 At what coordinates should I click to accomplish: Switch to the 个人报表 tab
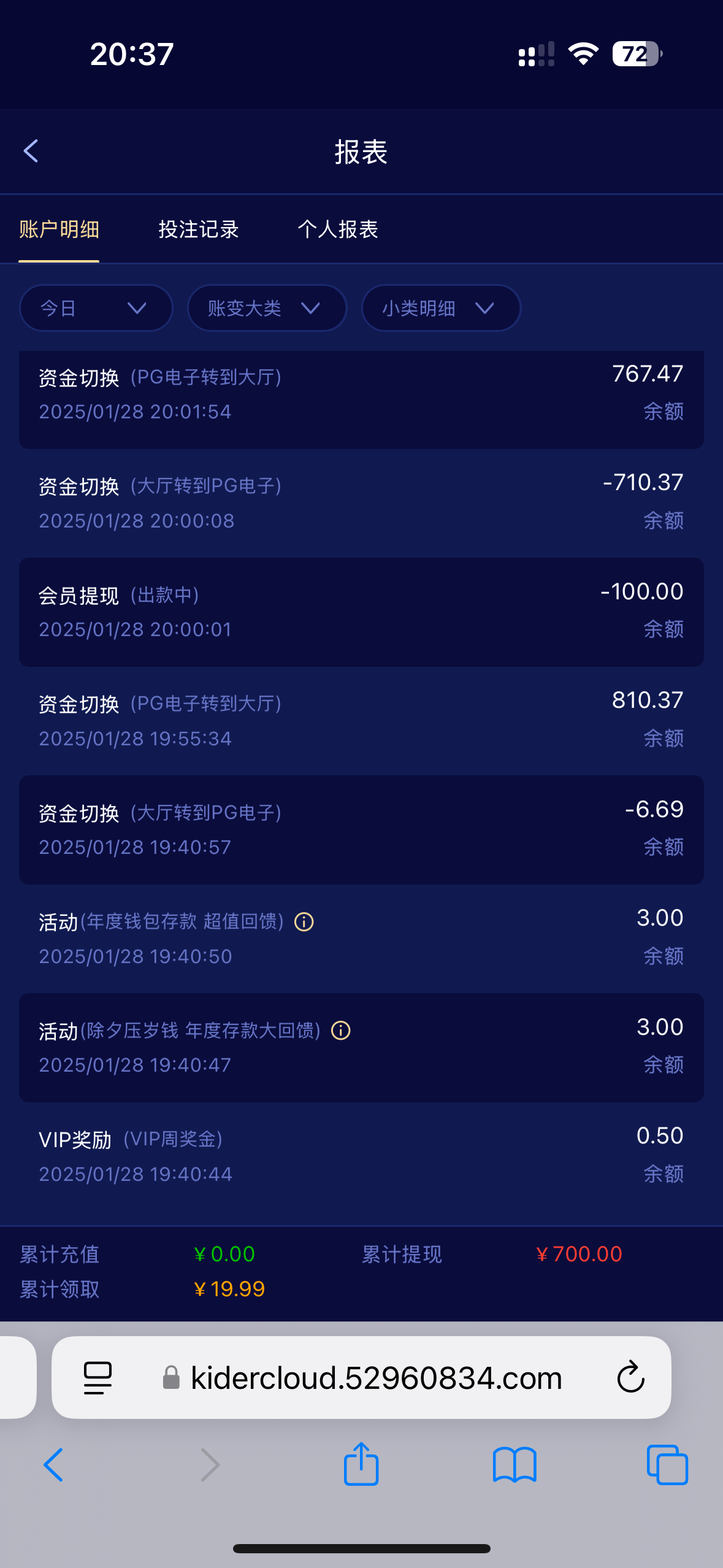click(x=338, y=229)
